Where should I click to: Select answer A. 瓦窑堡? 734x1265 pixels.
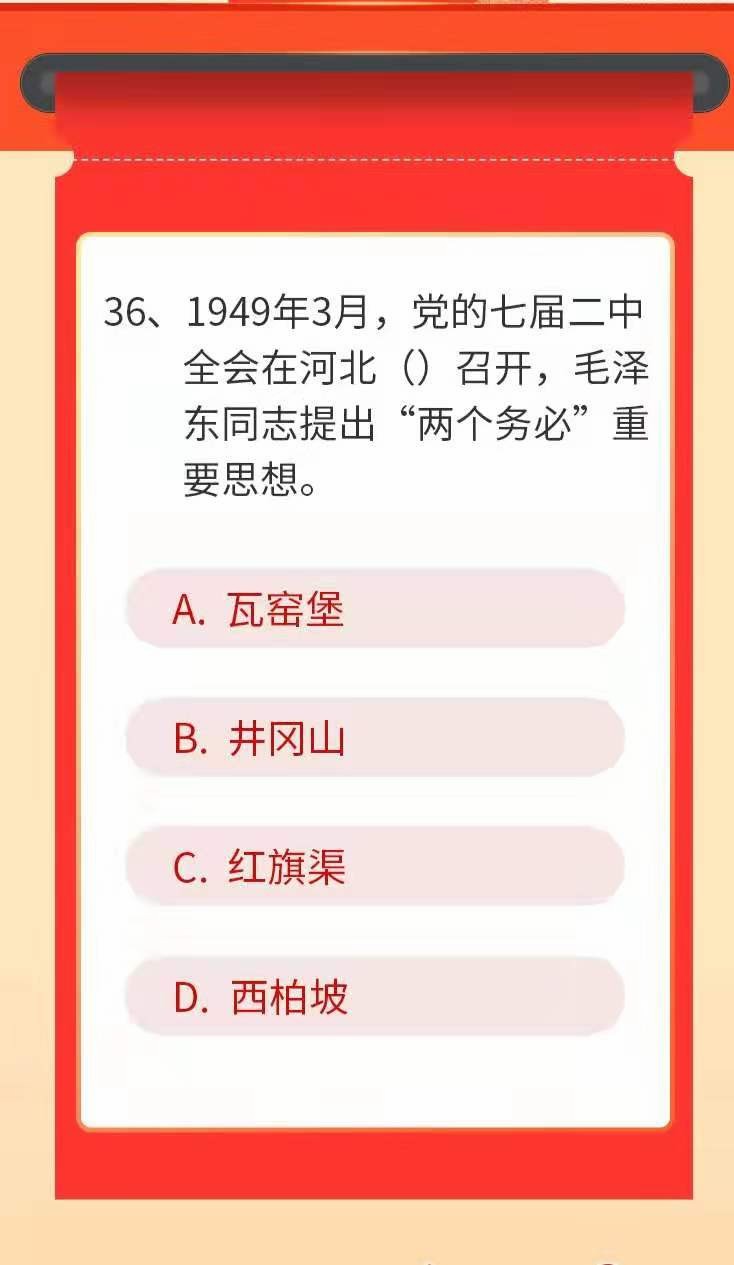coord(375,609)
